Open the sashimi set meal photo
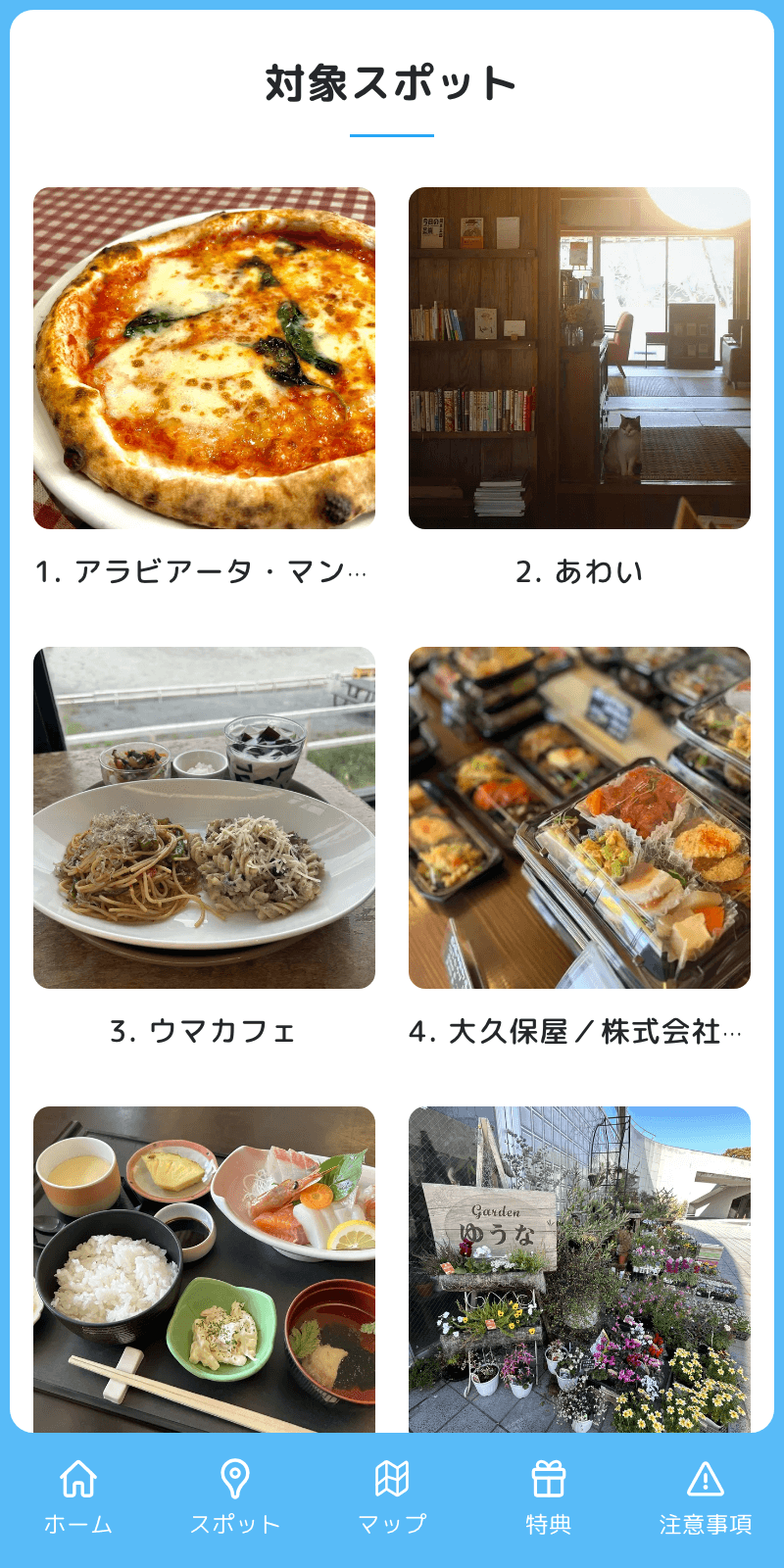The height and width of the screenshot is (1568, 784). pos(205,1264)
